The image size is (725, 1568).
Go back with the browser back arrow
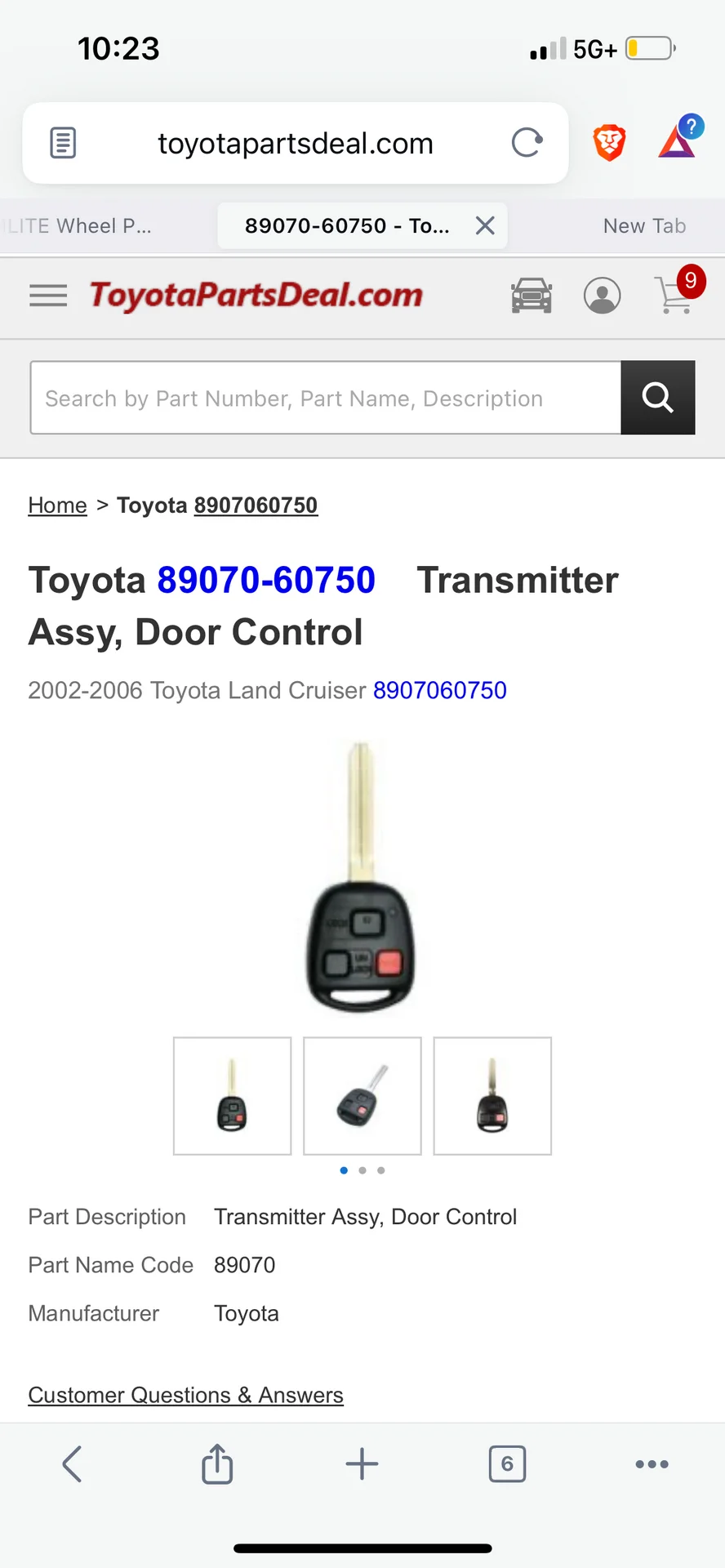coord(72,1463)
